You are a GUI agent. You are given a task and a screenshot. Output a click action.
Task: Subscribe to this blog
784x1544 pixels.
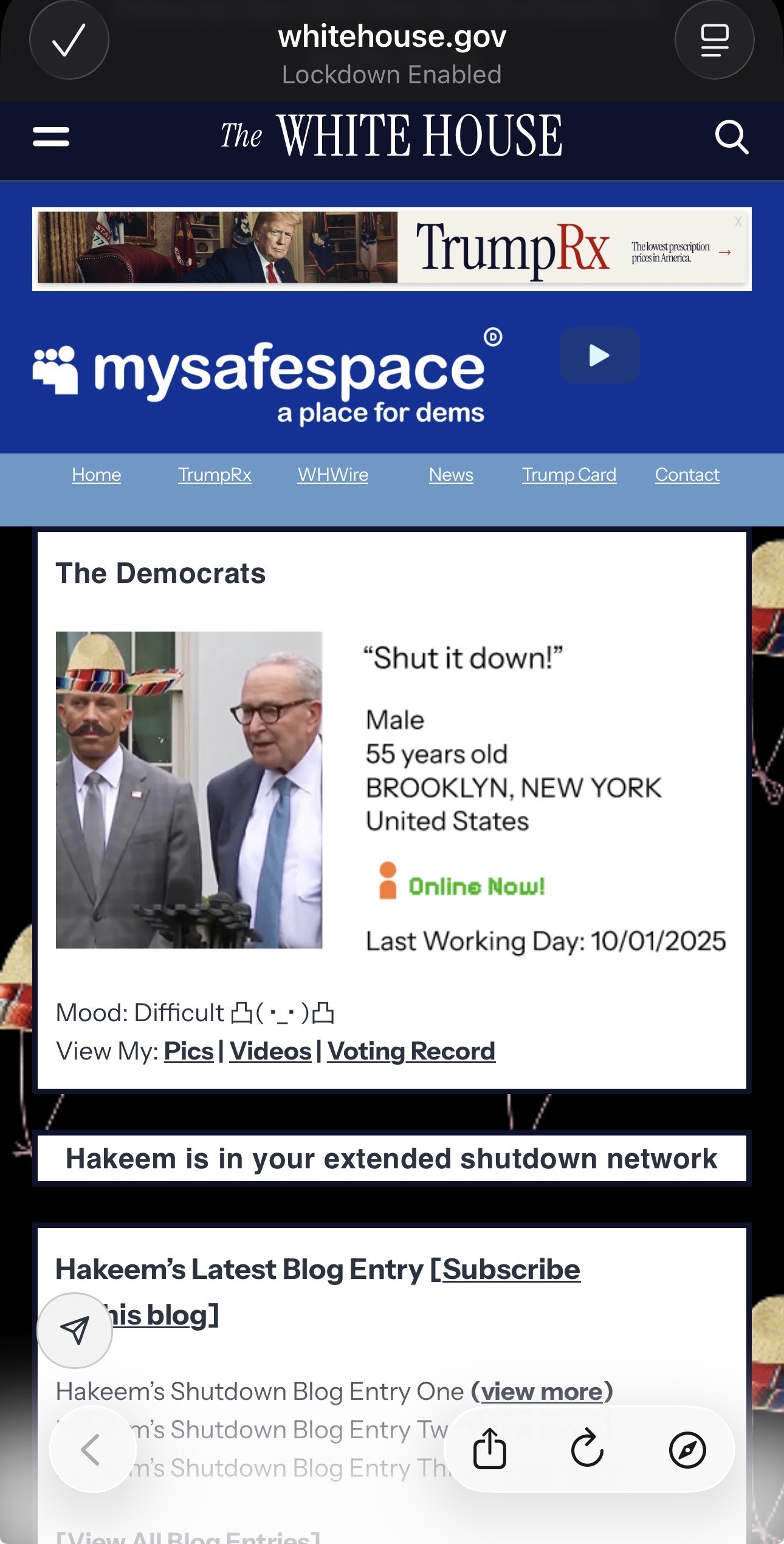click(x=511, y=1270)
